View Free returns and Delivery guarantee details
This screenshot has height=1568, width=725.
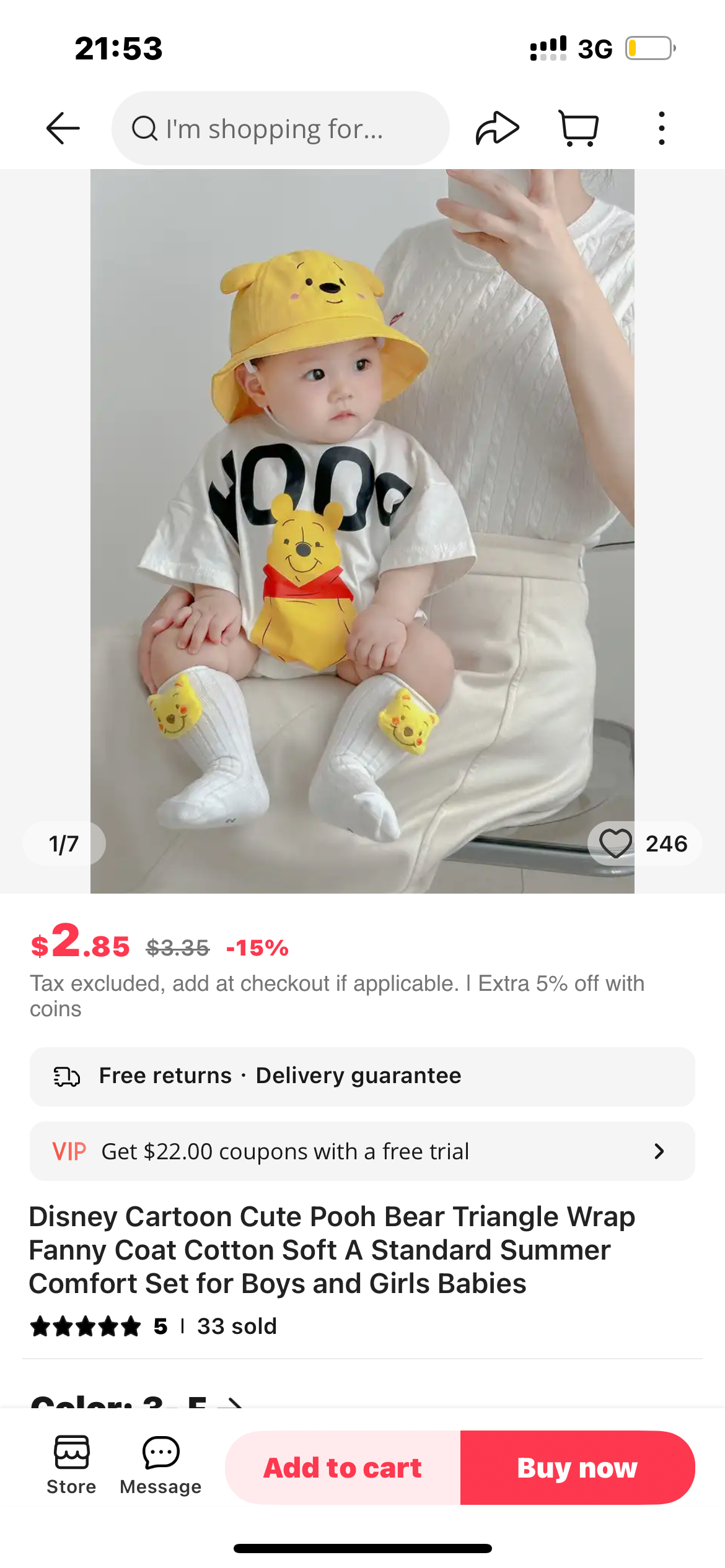tap(362, 1076)
